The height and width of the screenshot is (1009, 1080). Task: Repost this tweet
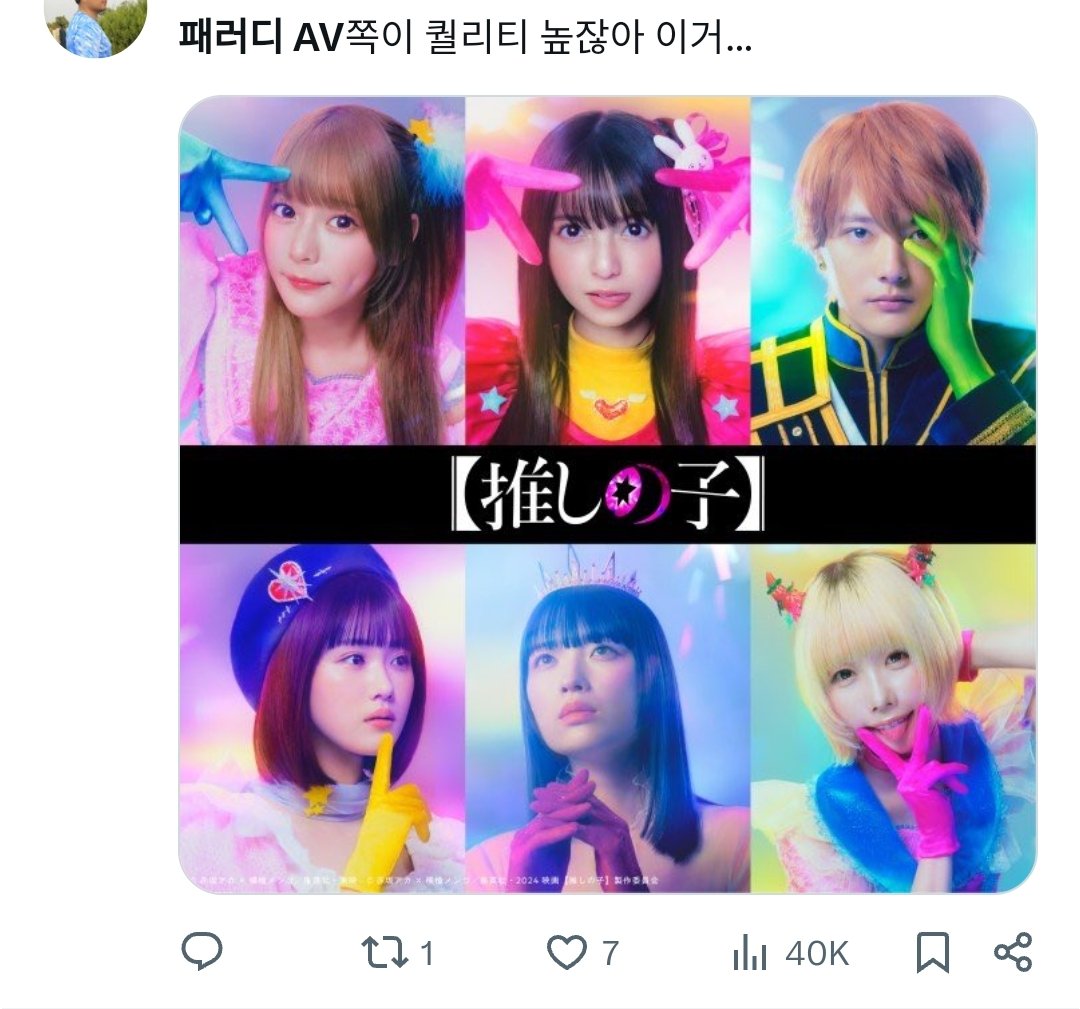click(385, 954)
